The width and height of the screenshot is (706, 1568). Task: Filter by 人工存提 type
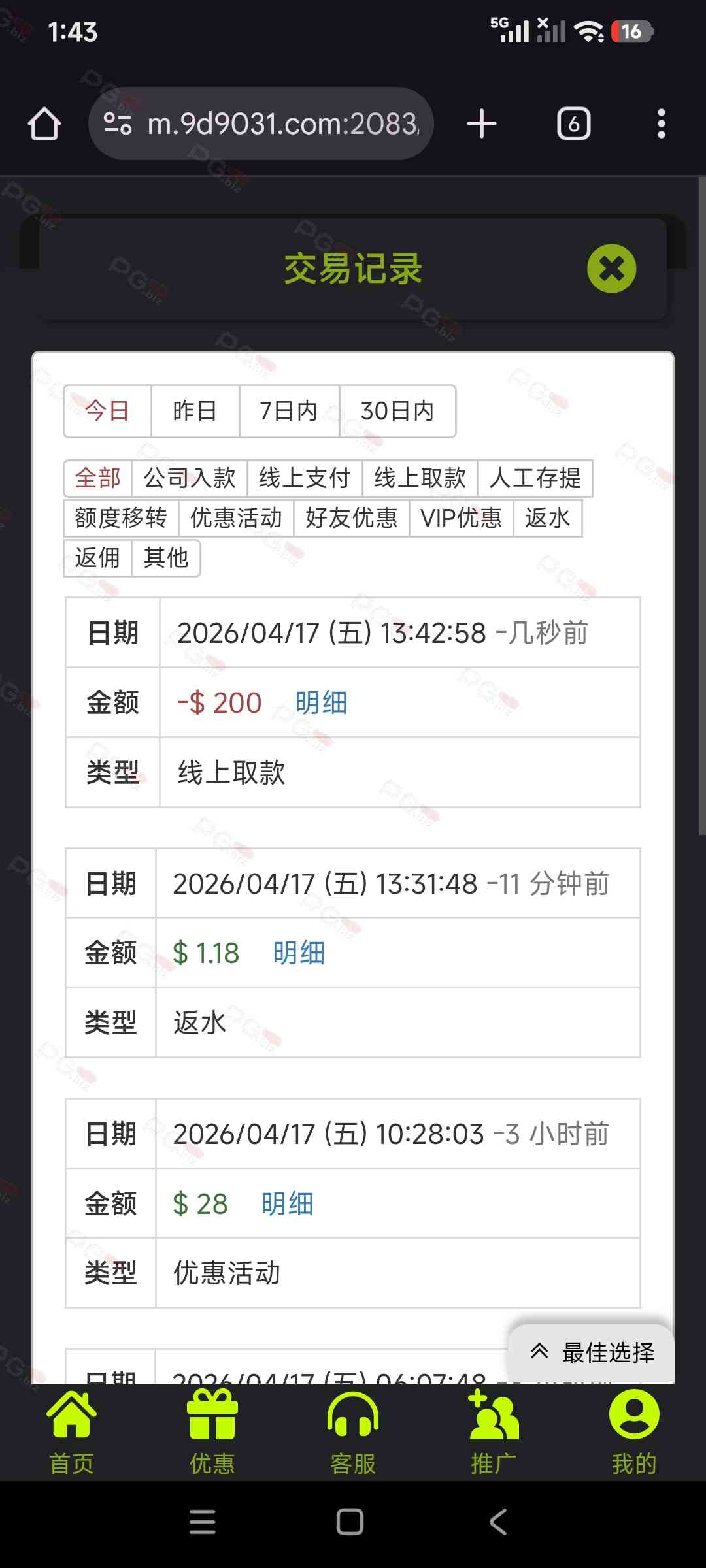(535, 478)
